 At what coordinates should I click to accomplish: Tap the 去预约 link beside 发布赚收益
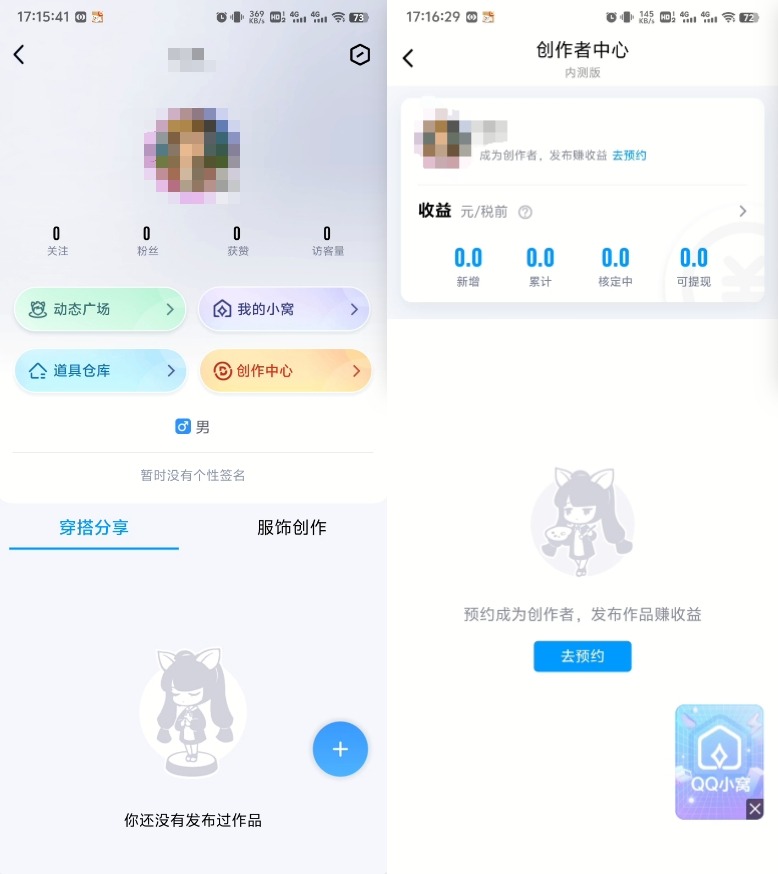(629, 155)
